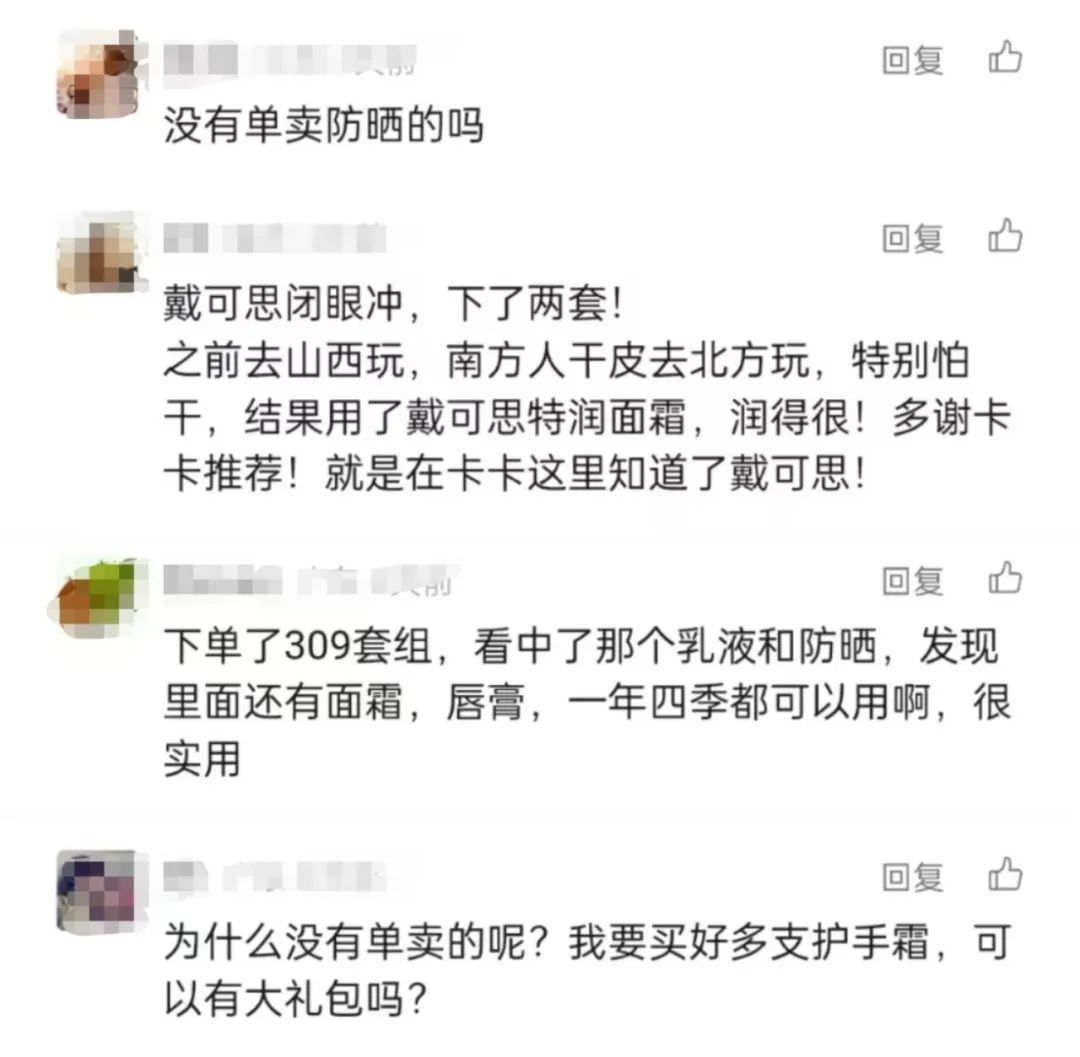Like the 为什么没有单卖的呢 comment

pyautogui.click(x=1005, y=875)
